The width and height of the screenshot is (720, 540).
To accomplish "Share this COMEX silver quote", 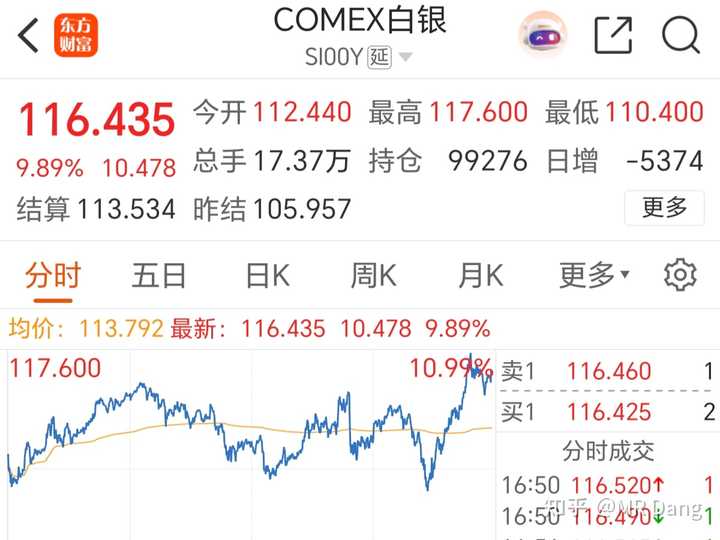I will click(x=613, y=35).
